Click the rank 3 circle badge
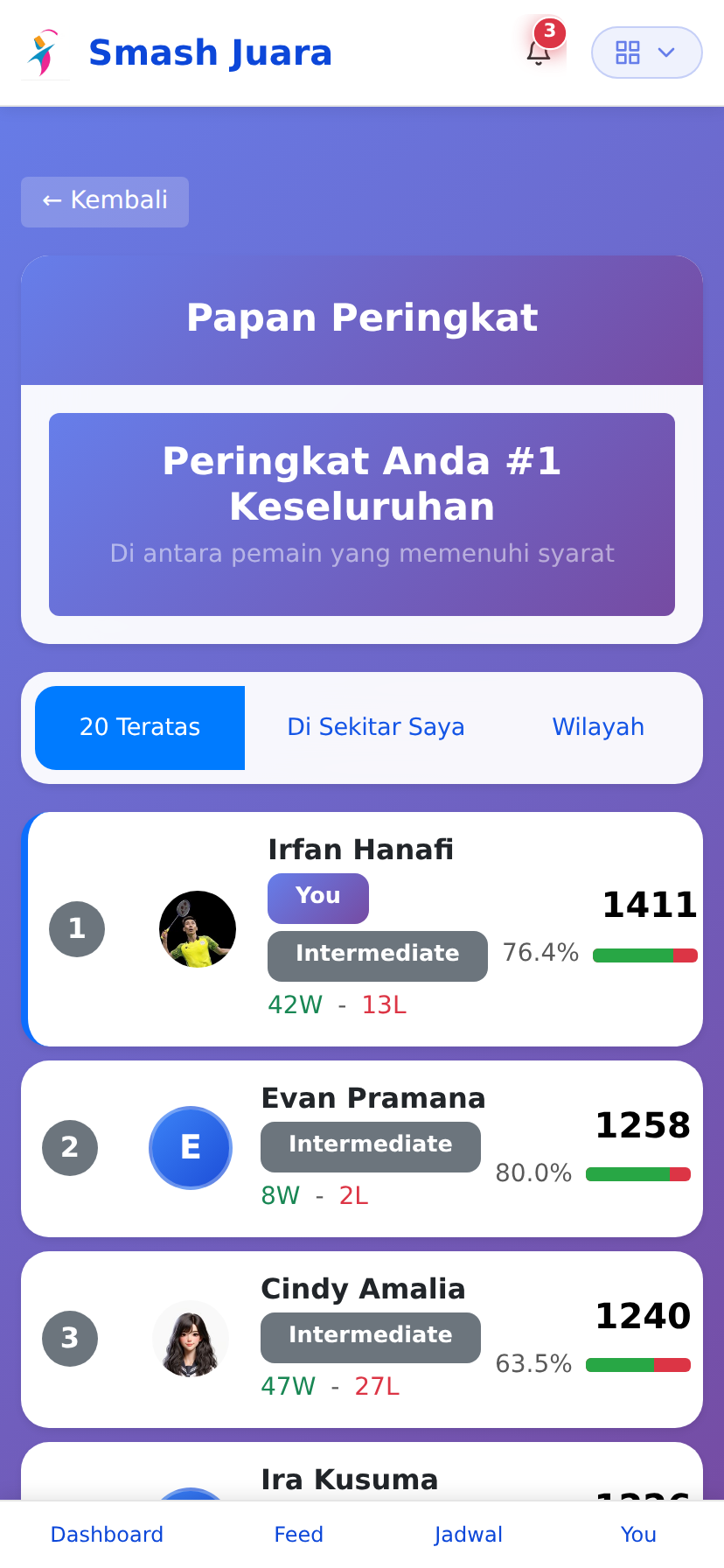724x1568 pixels. (x=70, y=1338)
